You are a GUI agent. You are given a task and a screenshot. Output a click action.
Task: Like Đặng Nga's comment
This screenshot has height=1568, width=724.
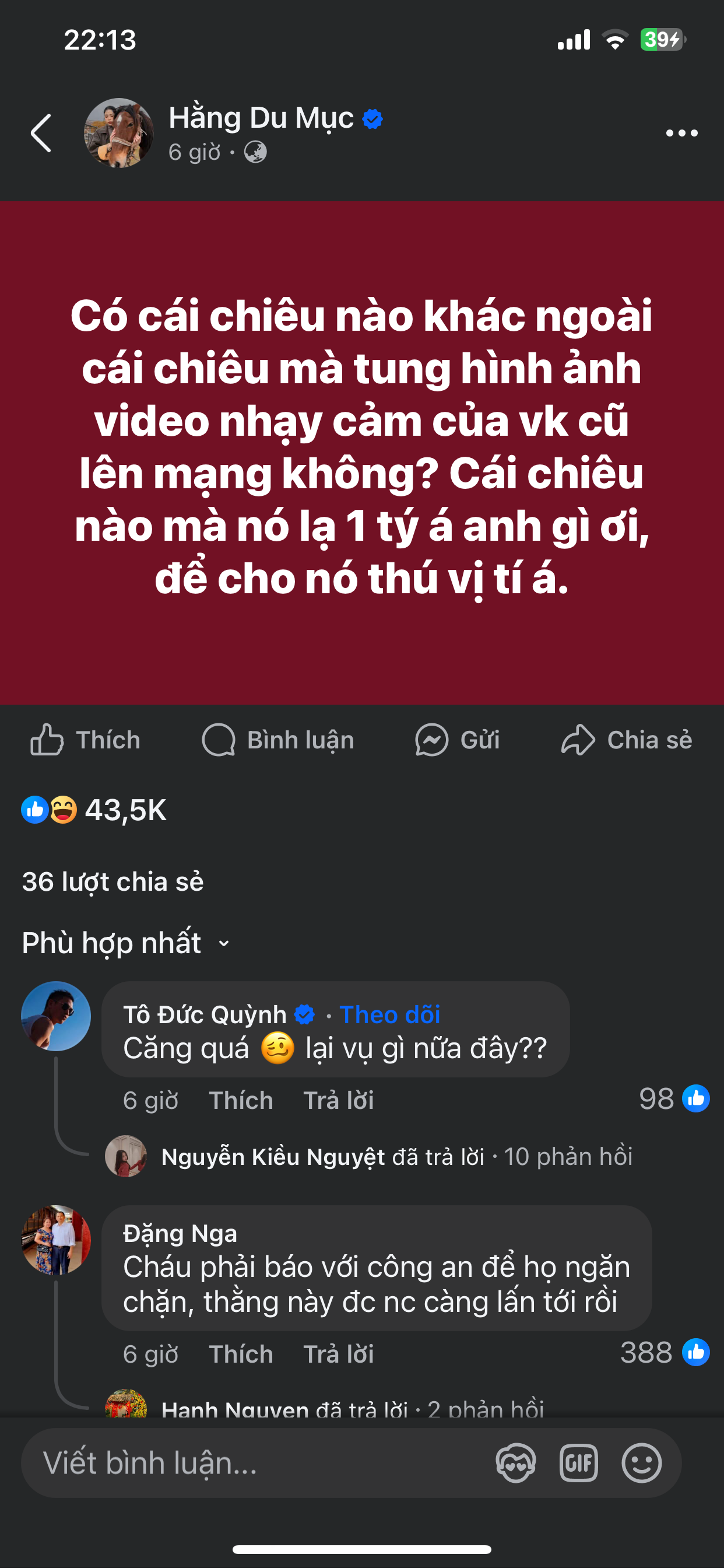click(x=241, y=1354)
